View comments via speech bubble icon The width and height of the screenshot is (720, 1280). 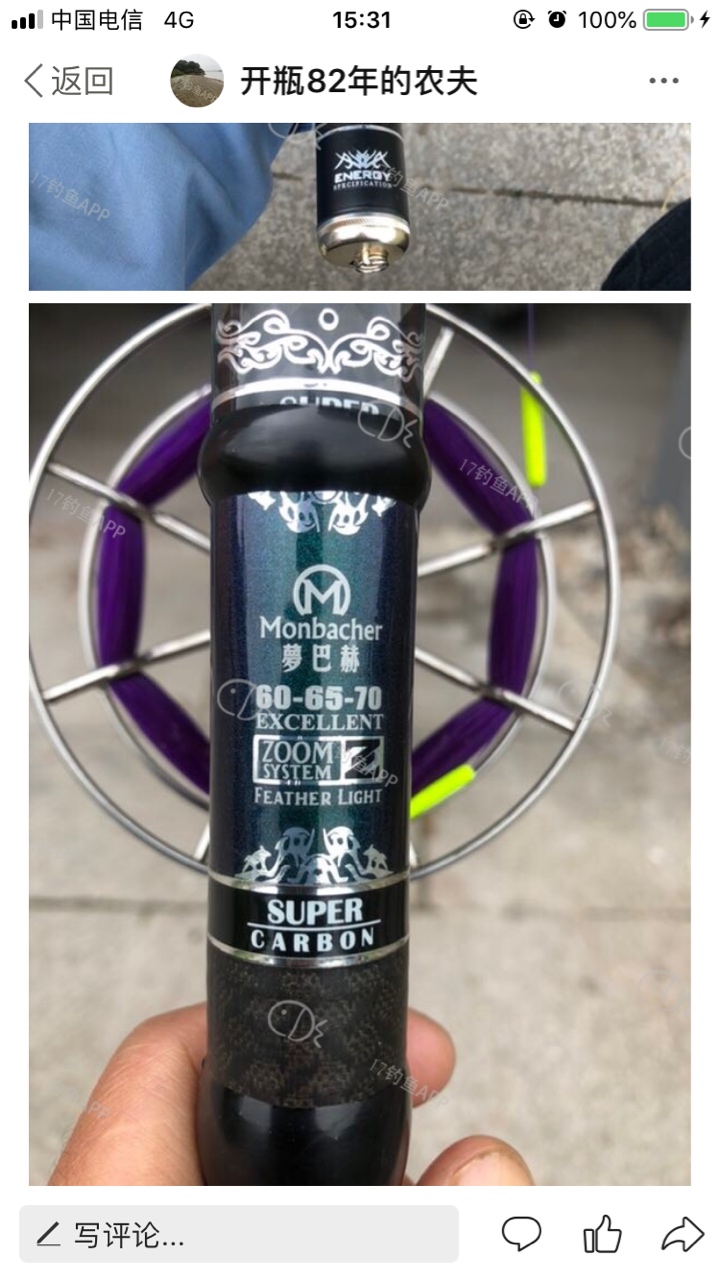click(521, 1234)
